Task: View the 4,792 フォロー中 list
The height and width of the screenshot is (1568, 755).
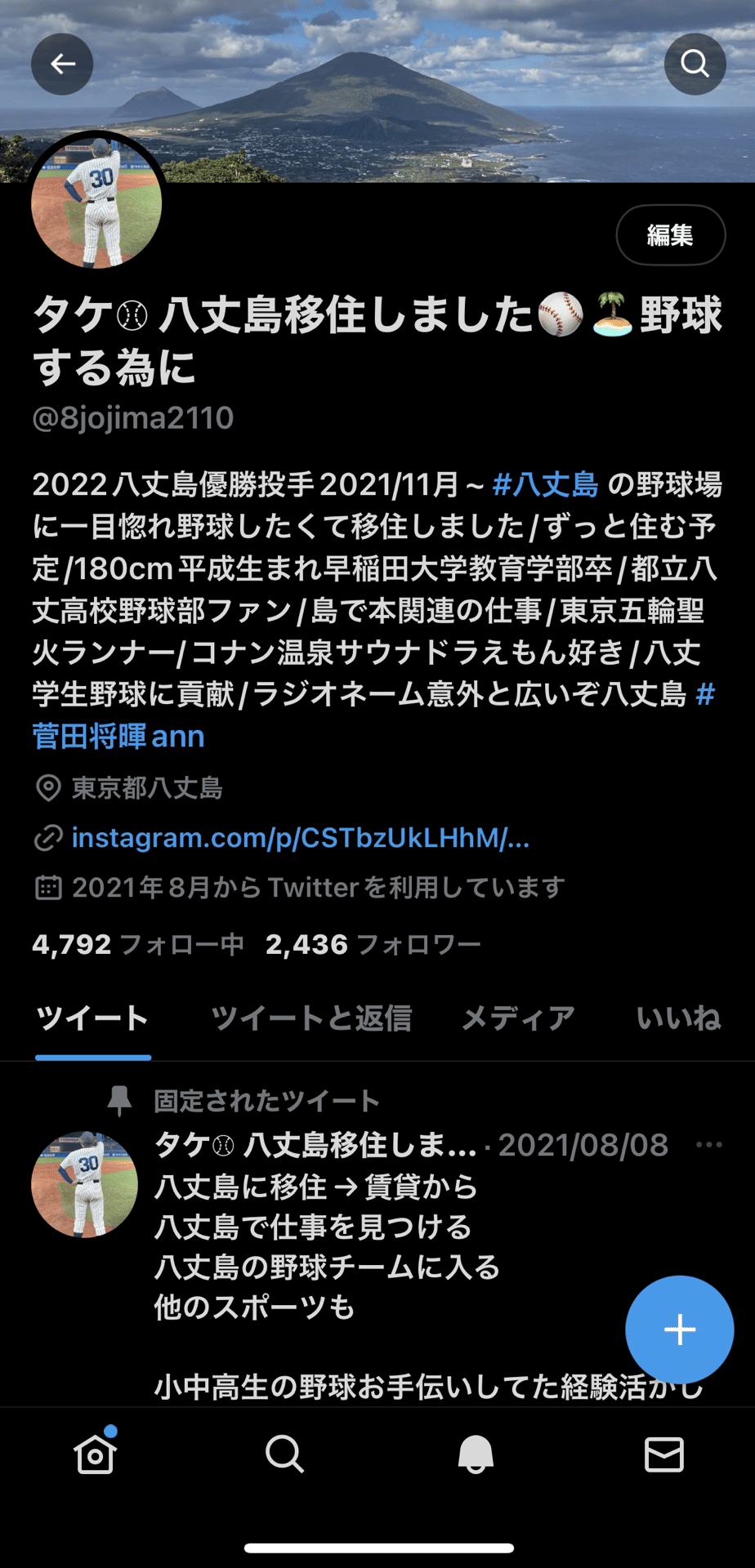Action: [x=138, y=945]
